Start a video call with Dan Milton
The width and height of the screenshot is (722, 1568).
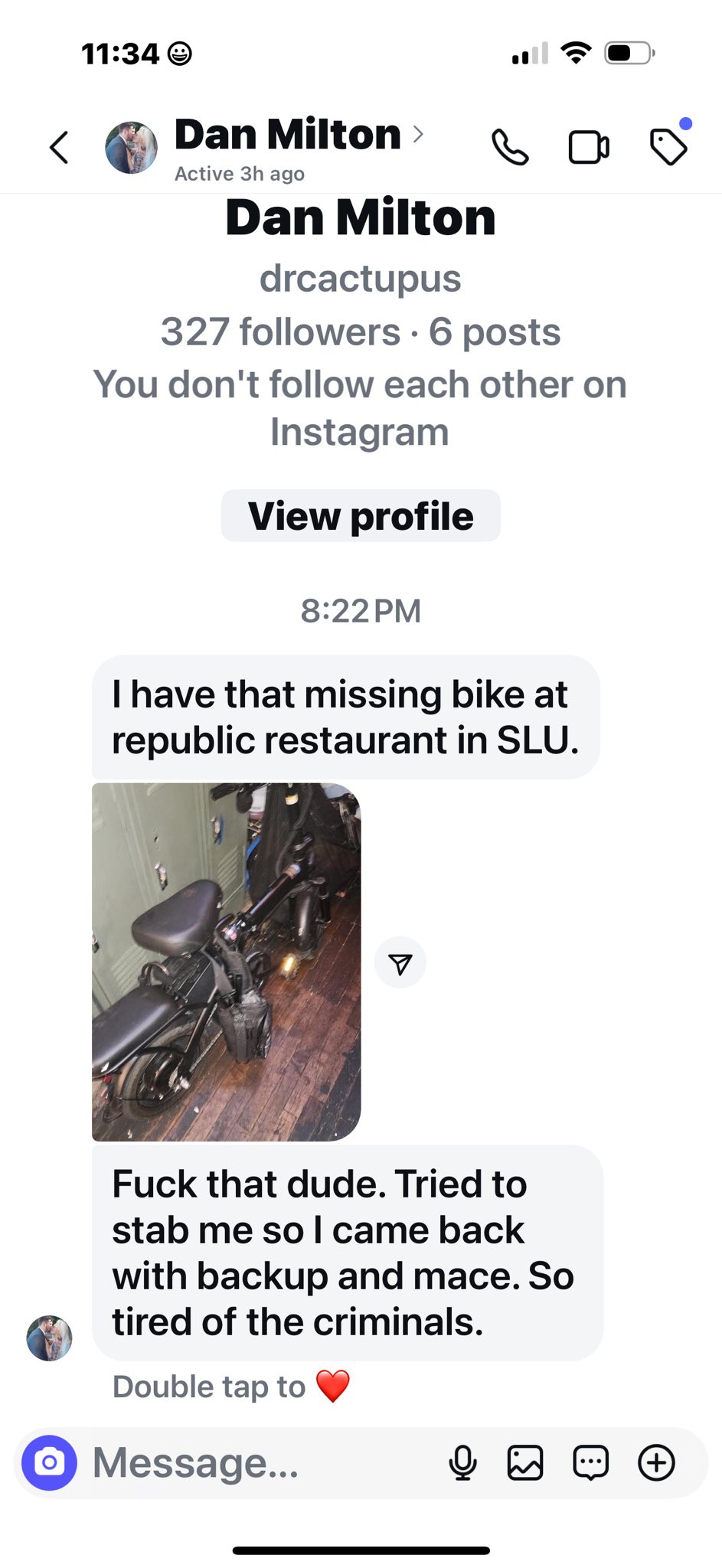tap(588, 147)
